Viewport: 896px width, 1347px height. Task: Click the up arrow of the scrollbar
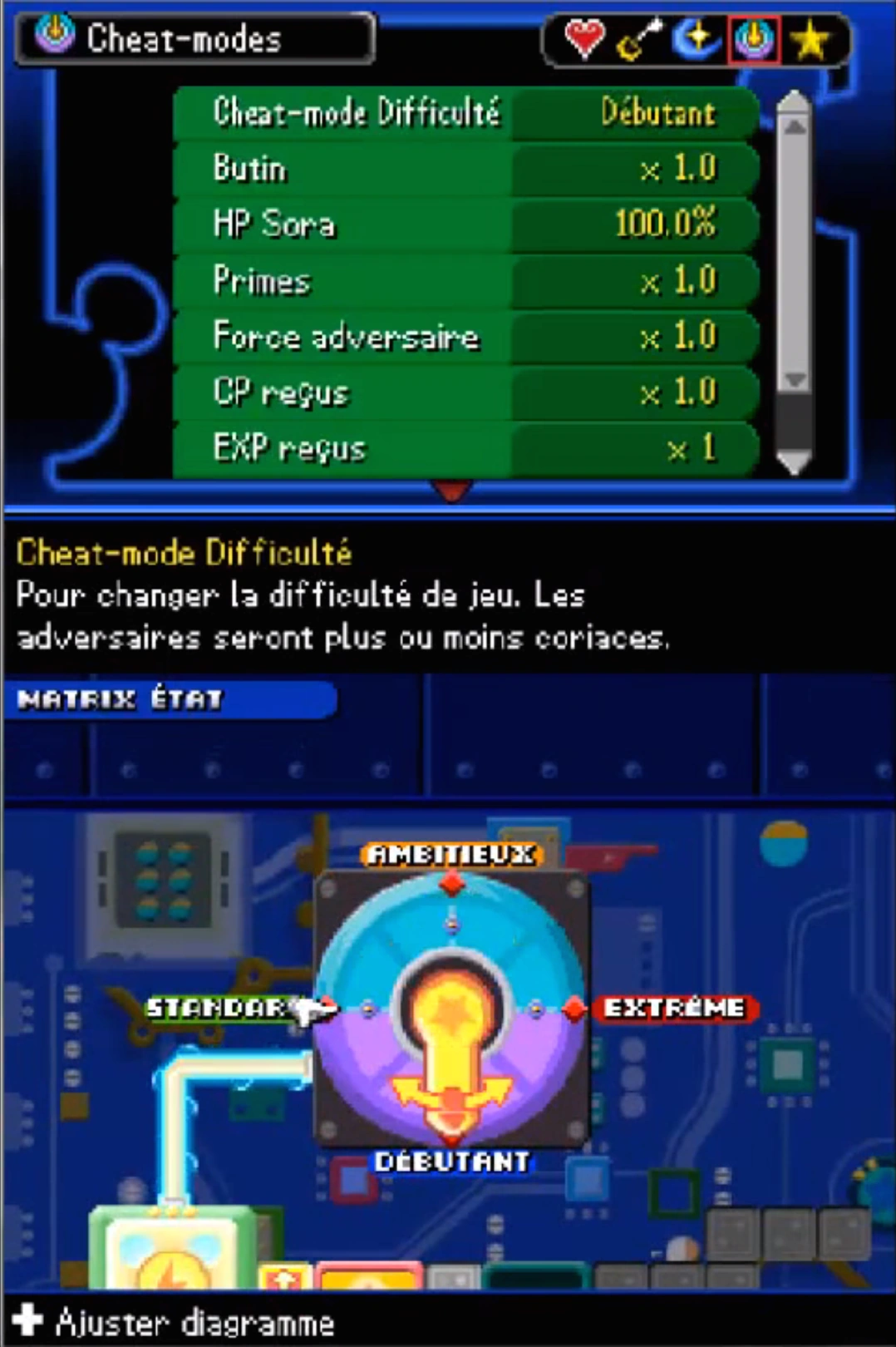(794, 125)
